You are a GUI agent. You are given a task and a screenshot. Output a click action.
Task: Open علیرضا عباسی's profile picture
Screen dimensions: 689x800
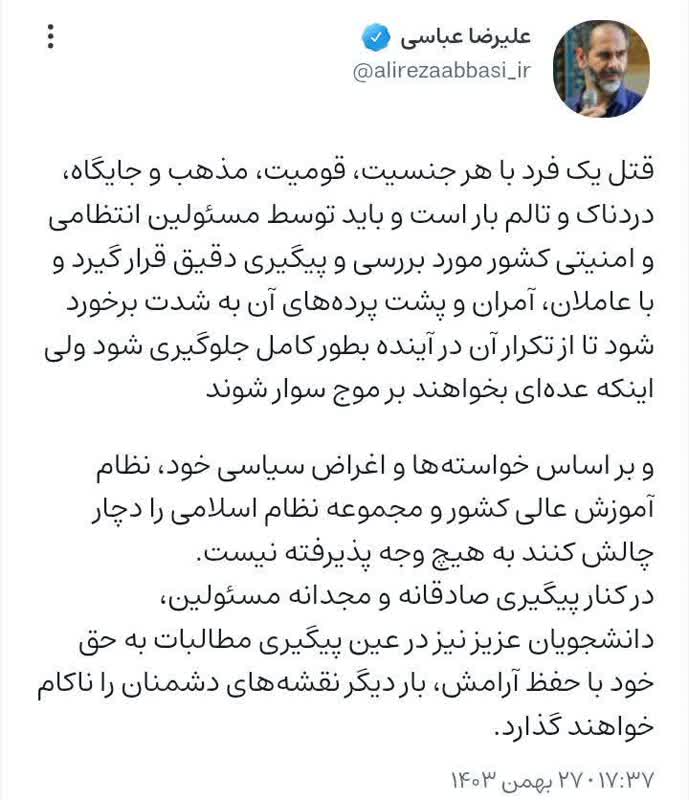click(600, 69)
